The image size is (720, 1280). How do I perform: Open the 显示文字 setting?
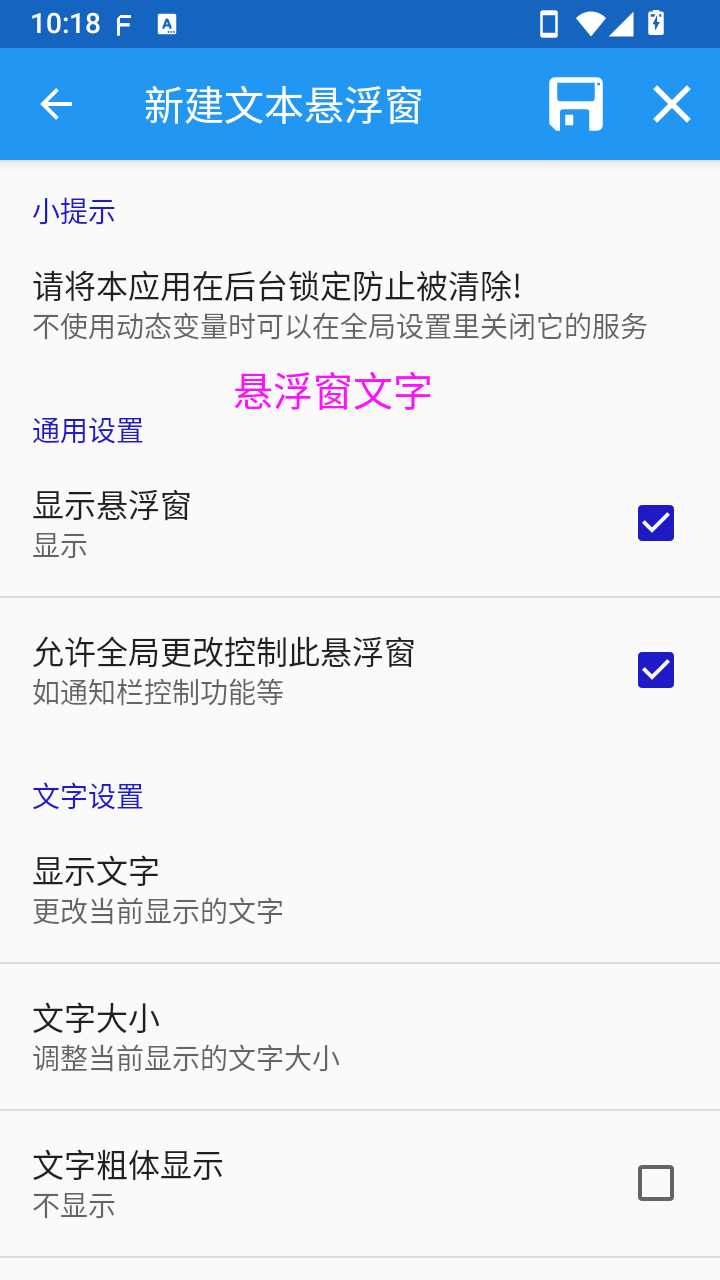[x=360, y=890]
